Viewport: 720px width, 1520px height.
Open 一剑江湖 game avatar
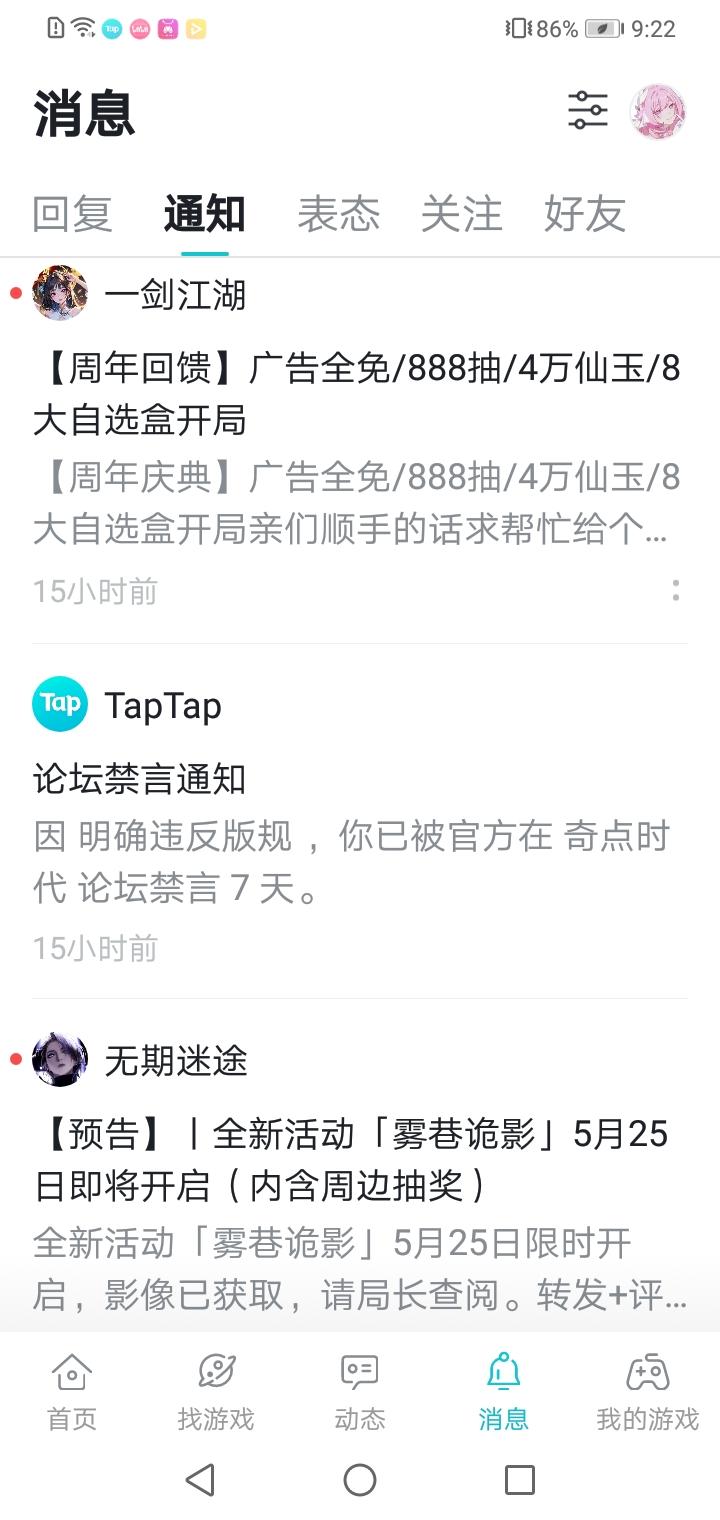60,295
